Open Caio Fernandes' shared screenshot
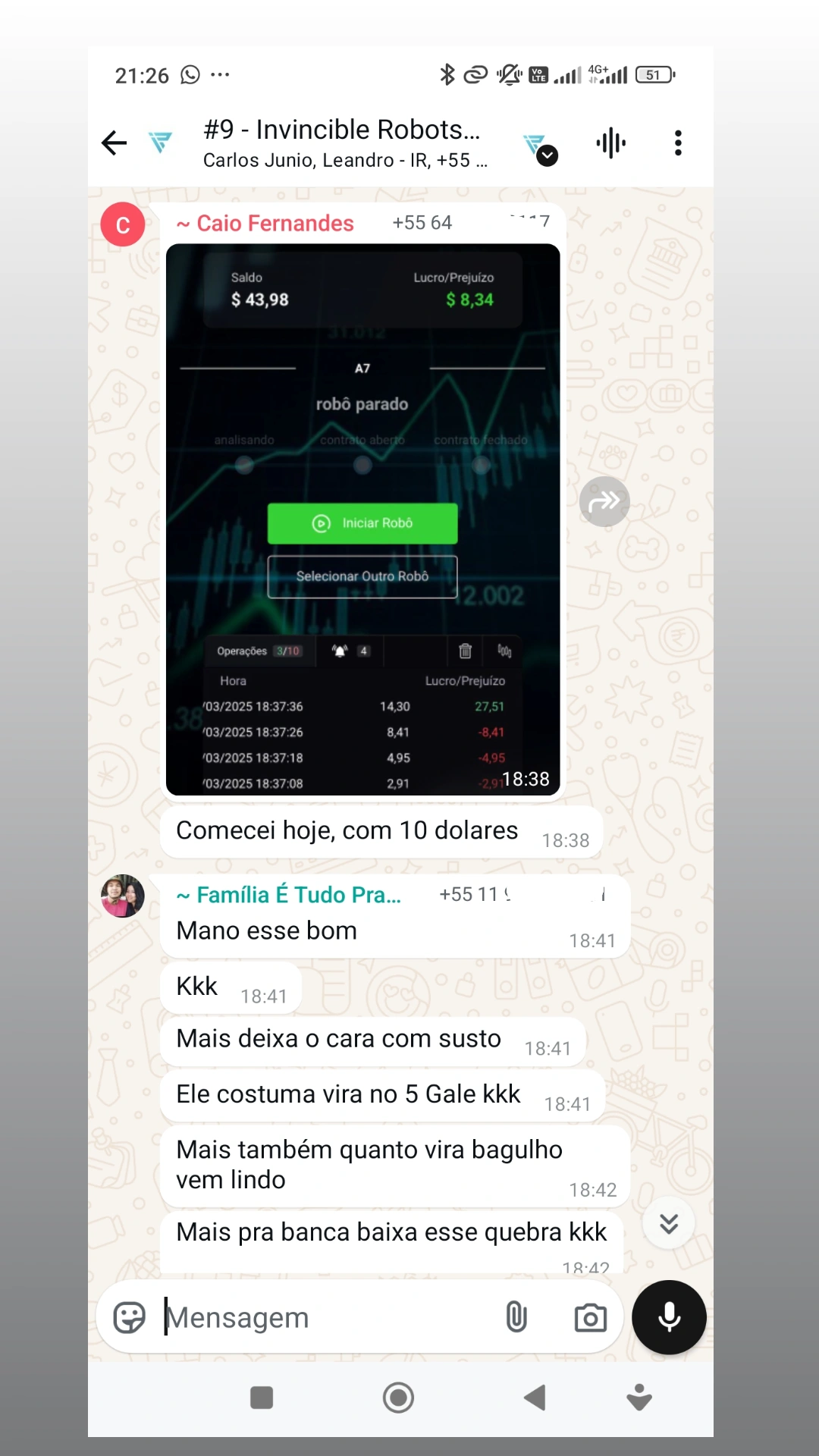The height and width of the screenshot is (1456, 819). coord(362,519)
